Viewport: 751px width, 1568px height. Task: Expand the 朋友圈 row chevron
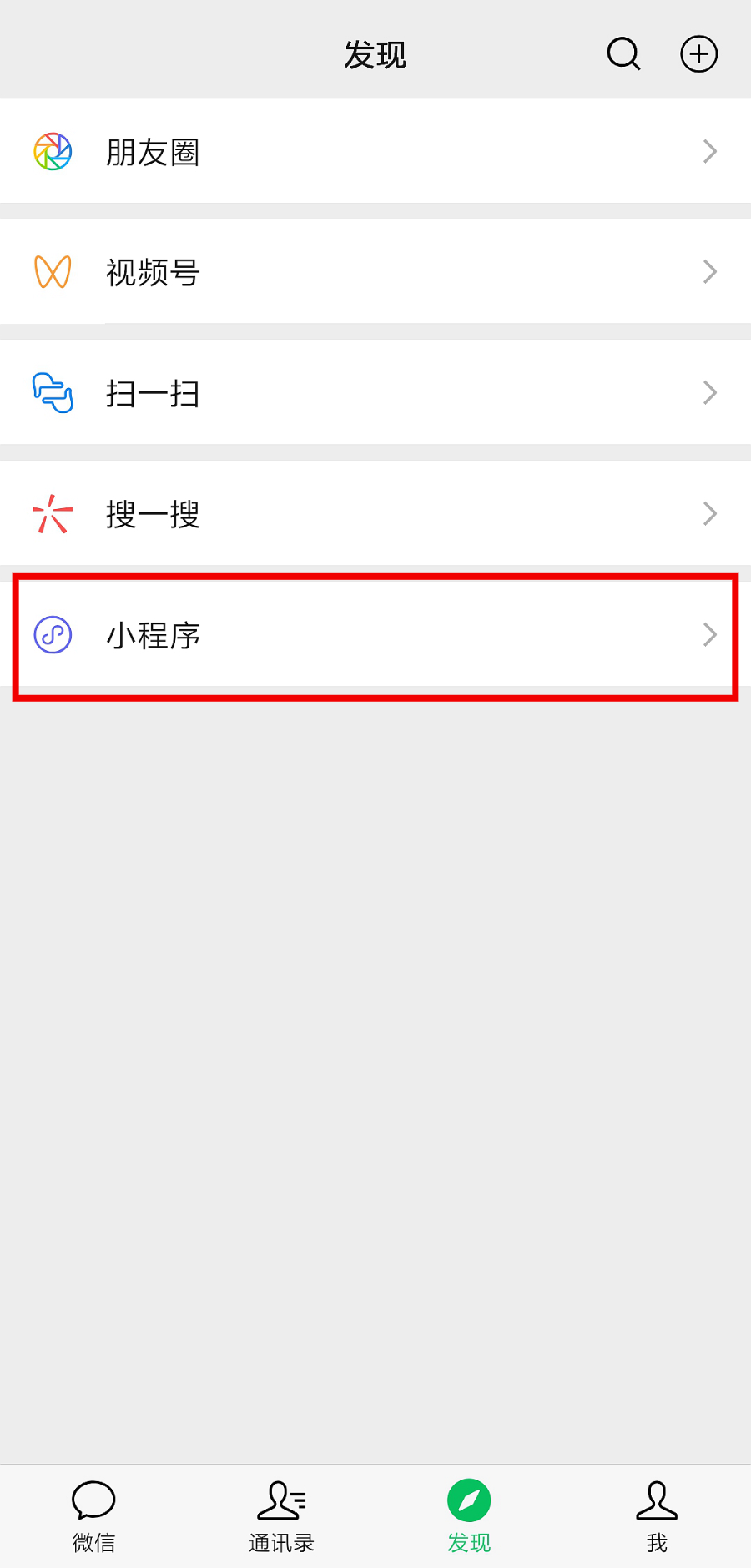point(710,151)
